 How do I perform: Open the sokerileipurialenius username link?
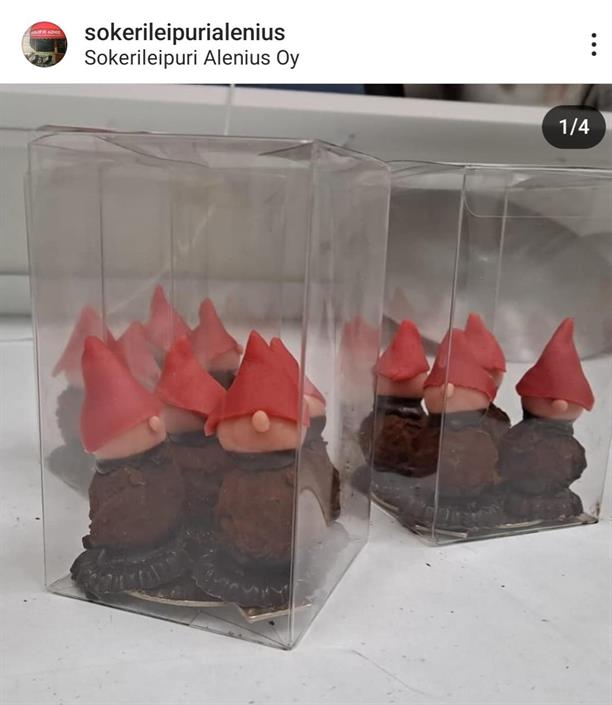click(184, 32)
